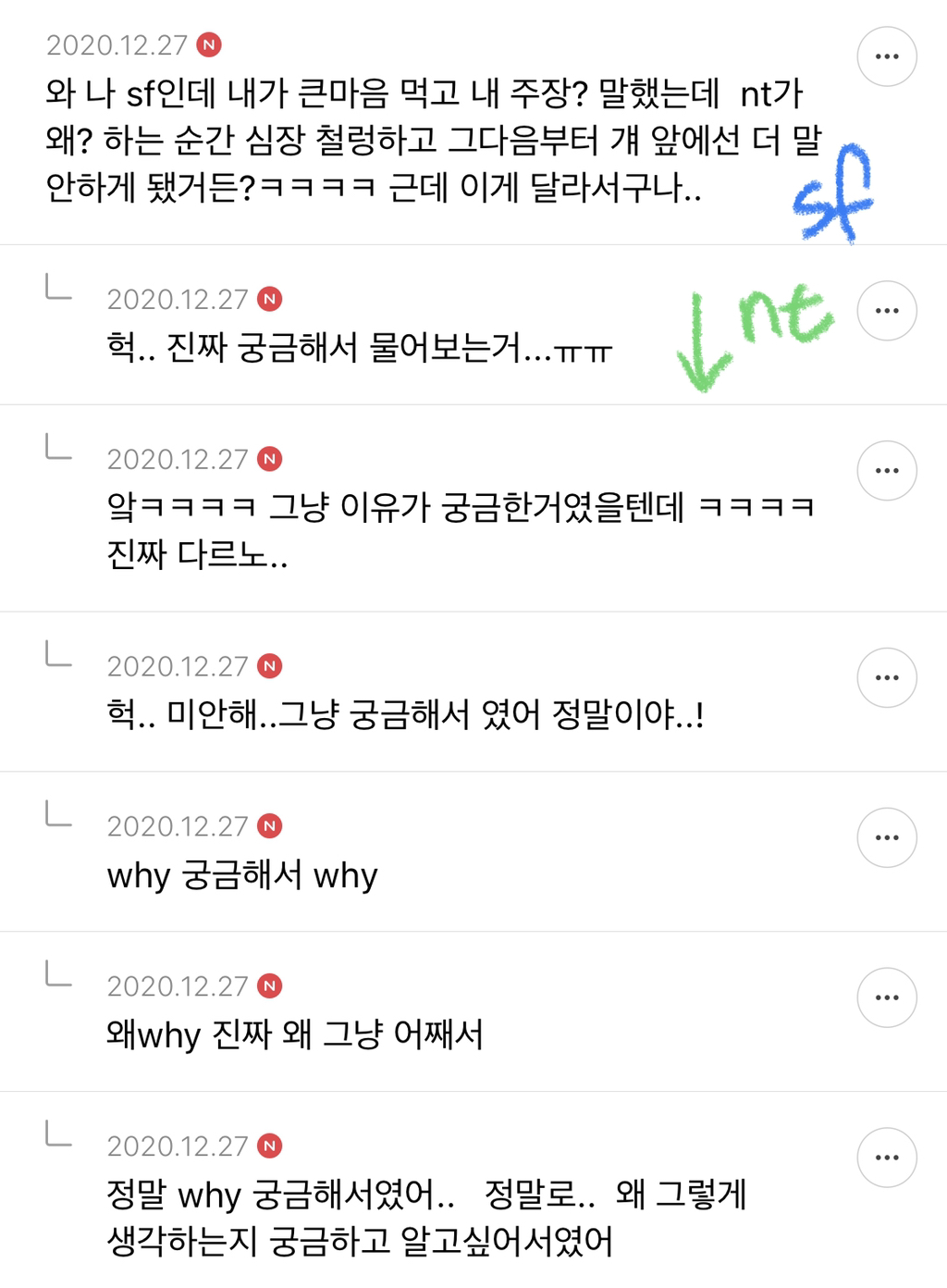Open the more options menu on the top comment starting '와 나 sf인데'
Viewport: 947px width, 1288px height.
click(887, 56)
